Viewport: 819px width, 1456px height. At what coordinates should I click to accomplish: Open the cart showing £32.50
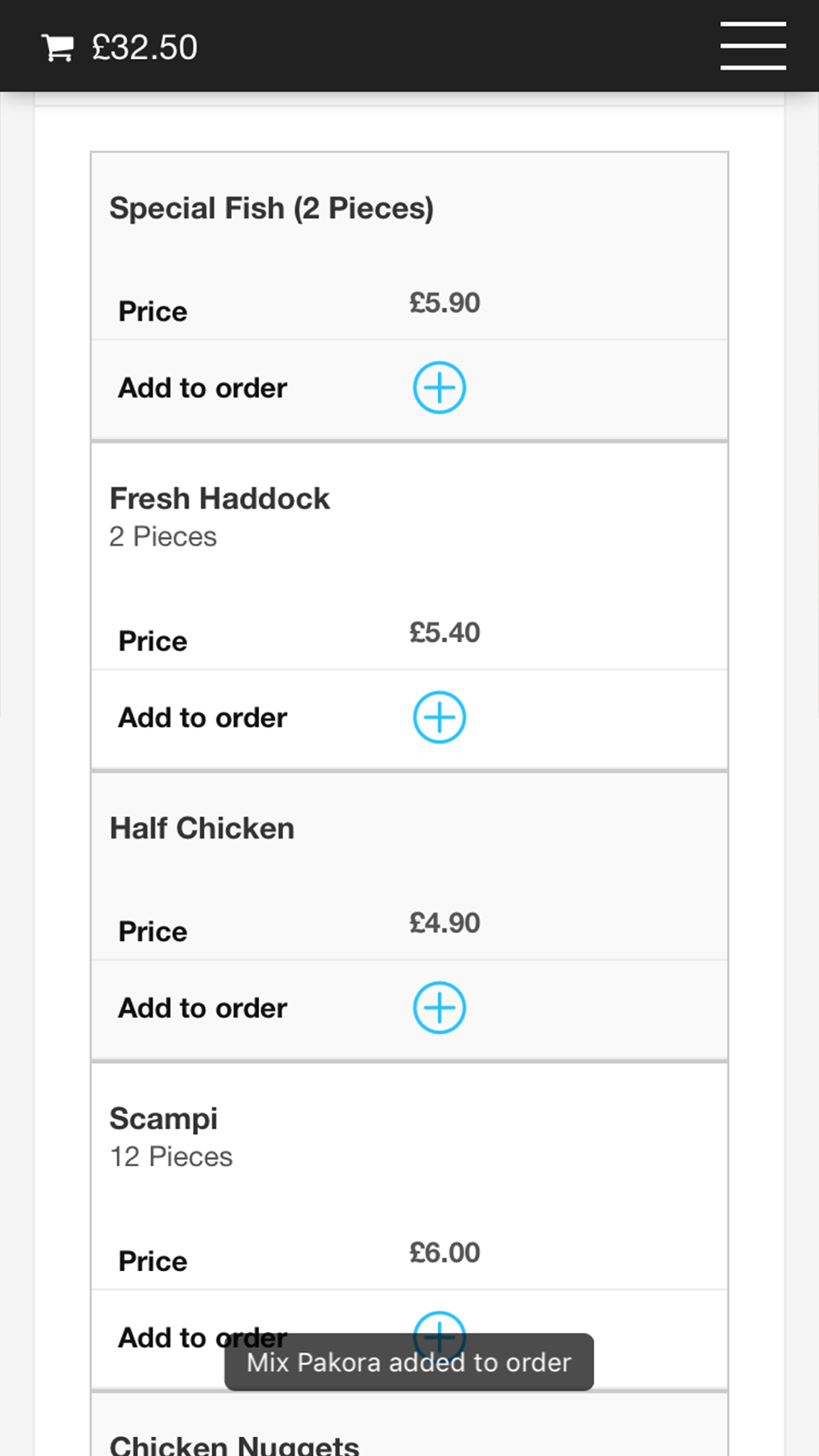(120, 47)
